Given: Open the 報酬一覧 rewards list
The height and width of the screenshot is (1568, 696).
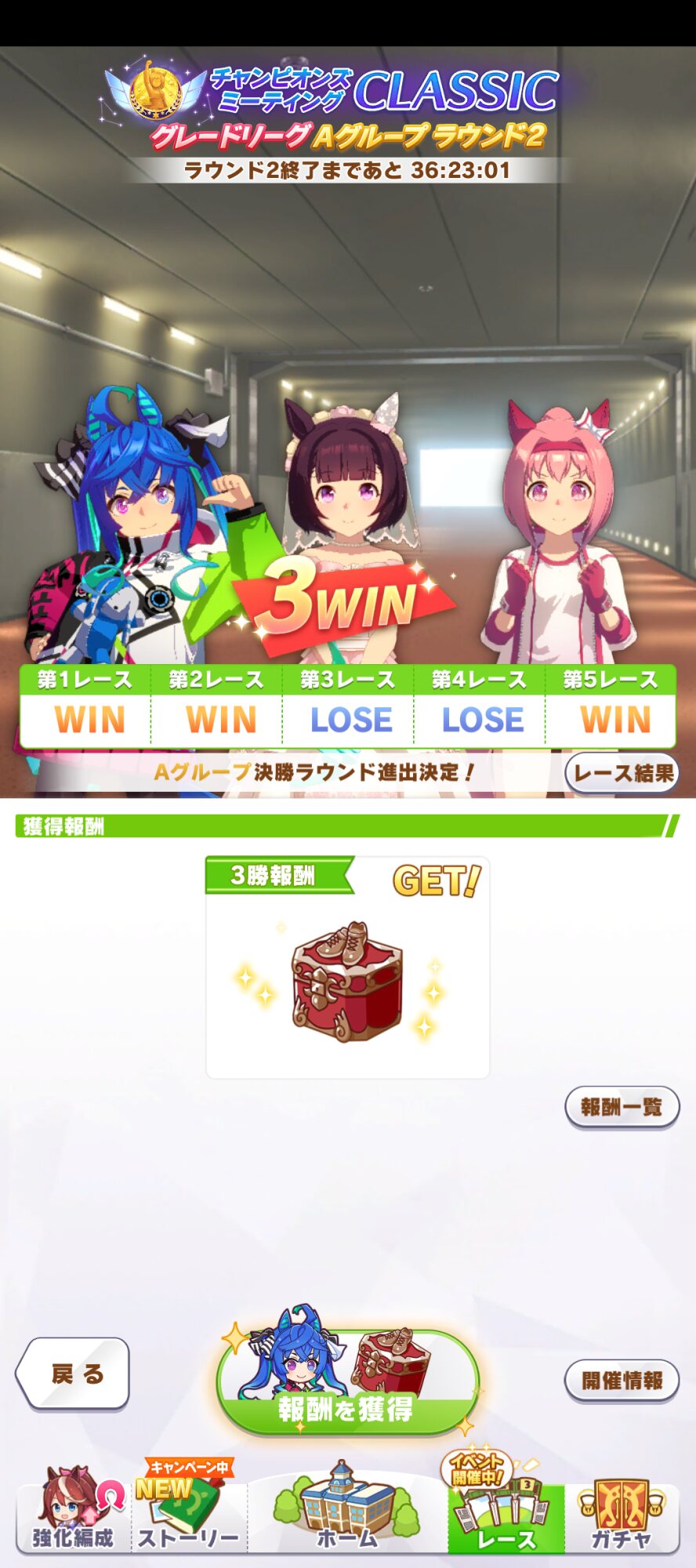Looking at the screenshot, I should (622, 1107).
